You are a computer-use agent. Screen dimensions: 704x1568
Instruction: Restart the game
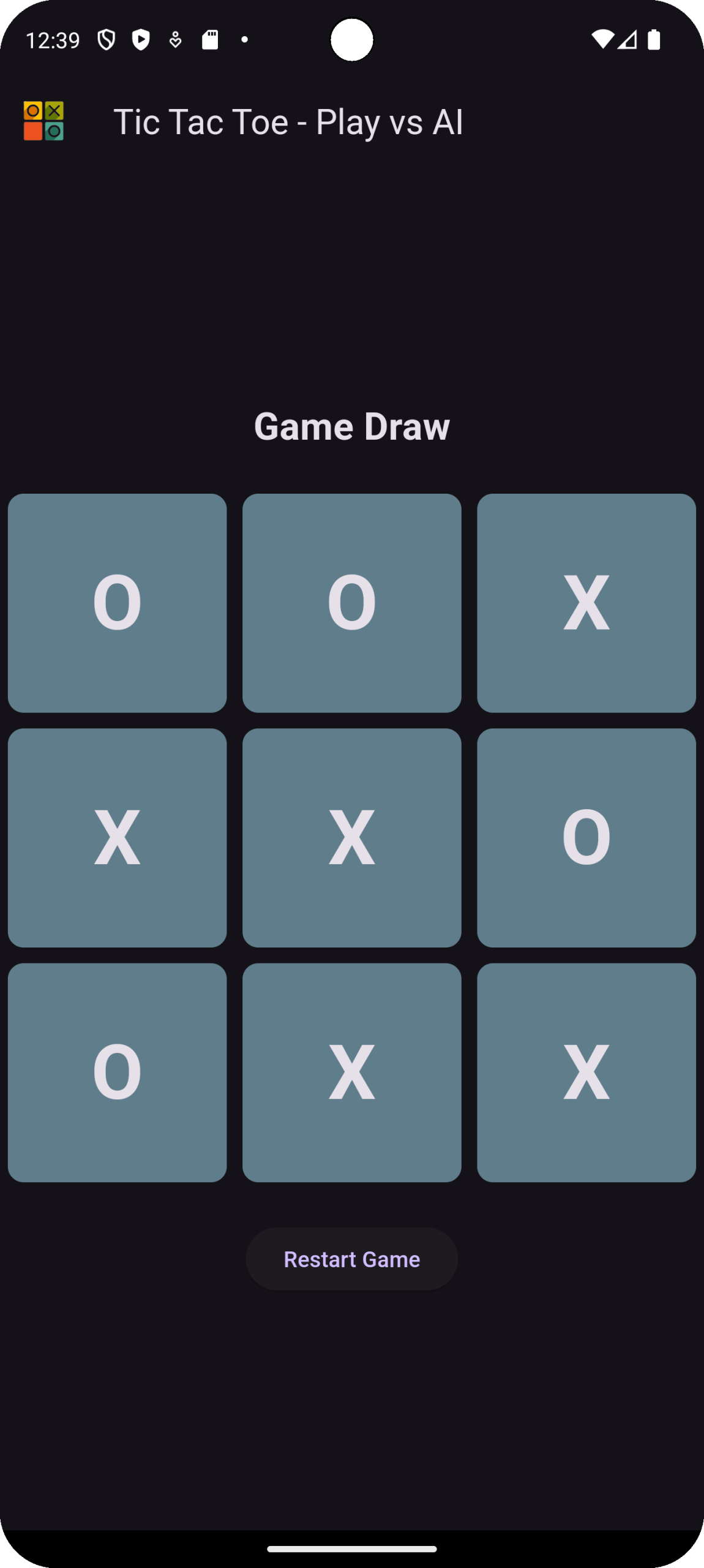tap(351, 1259)
